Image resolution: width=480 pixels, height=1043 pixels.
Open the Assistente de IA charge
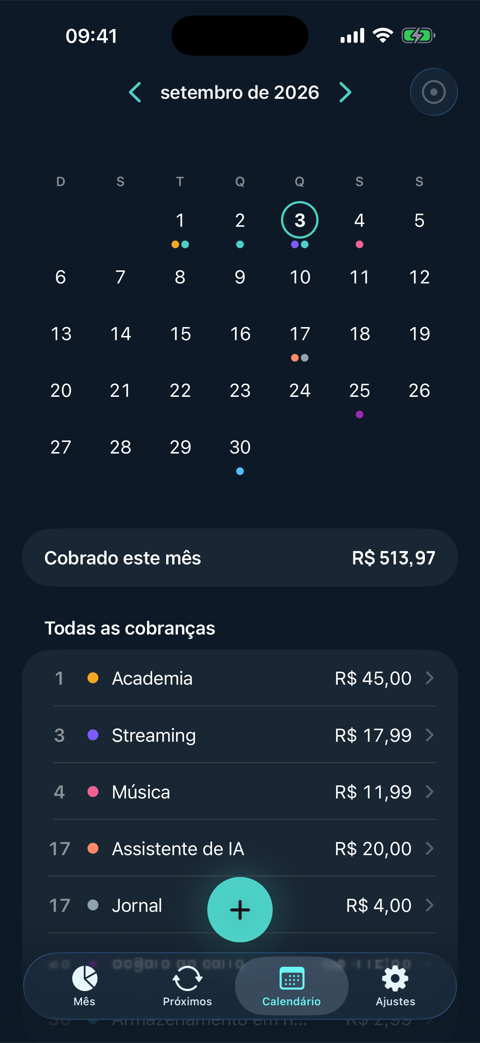240,848
